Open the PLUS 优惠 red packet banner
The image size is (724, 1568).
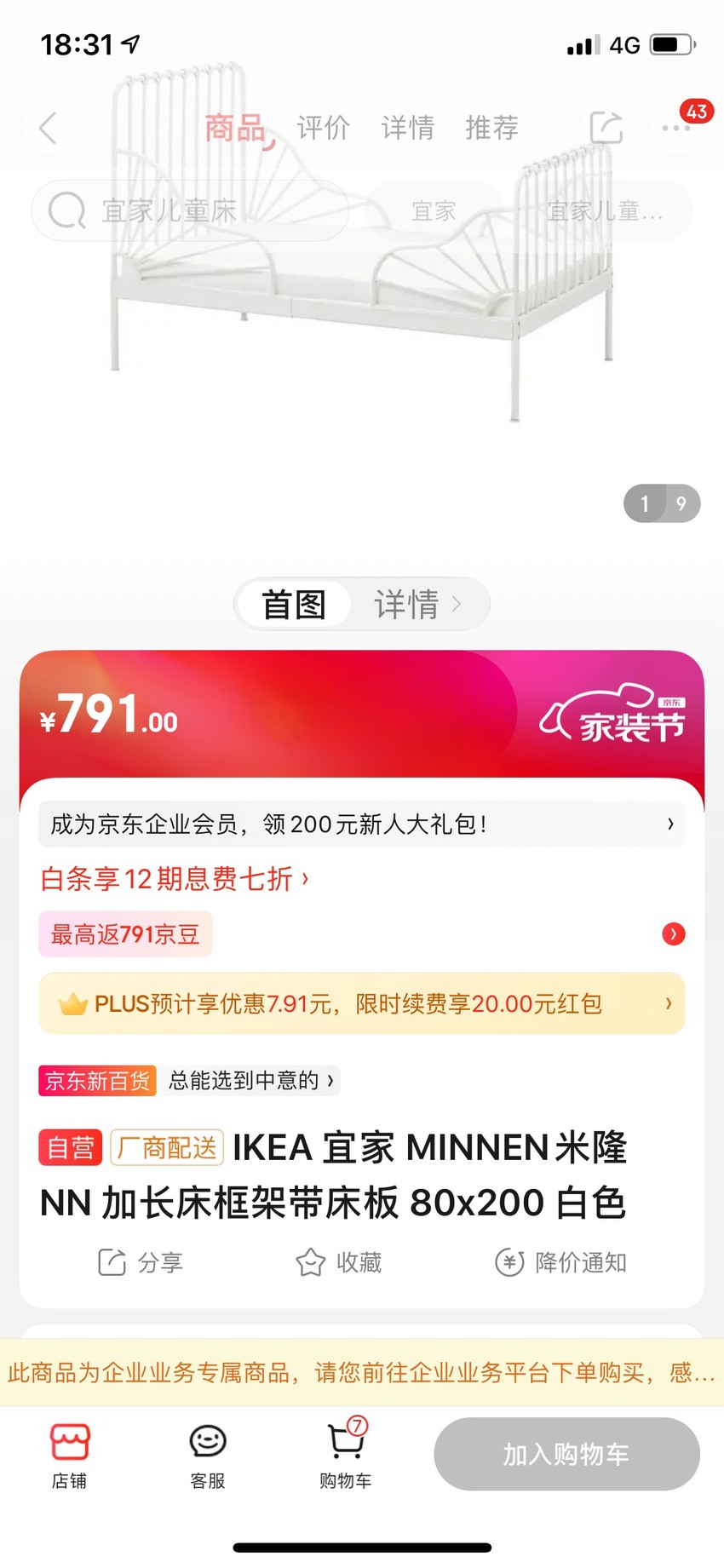tap(362, 1003)
